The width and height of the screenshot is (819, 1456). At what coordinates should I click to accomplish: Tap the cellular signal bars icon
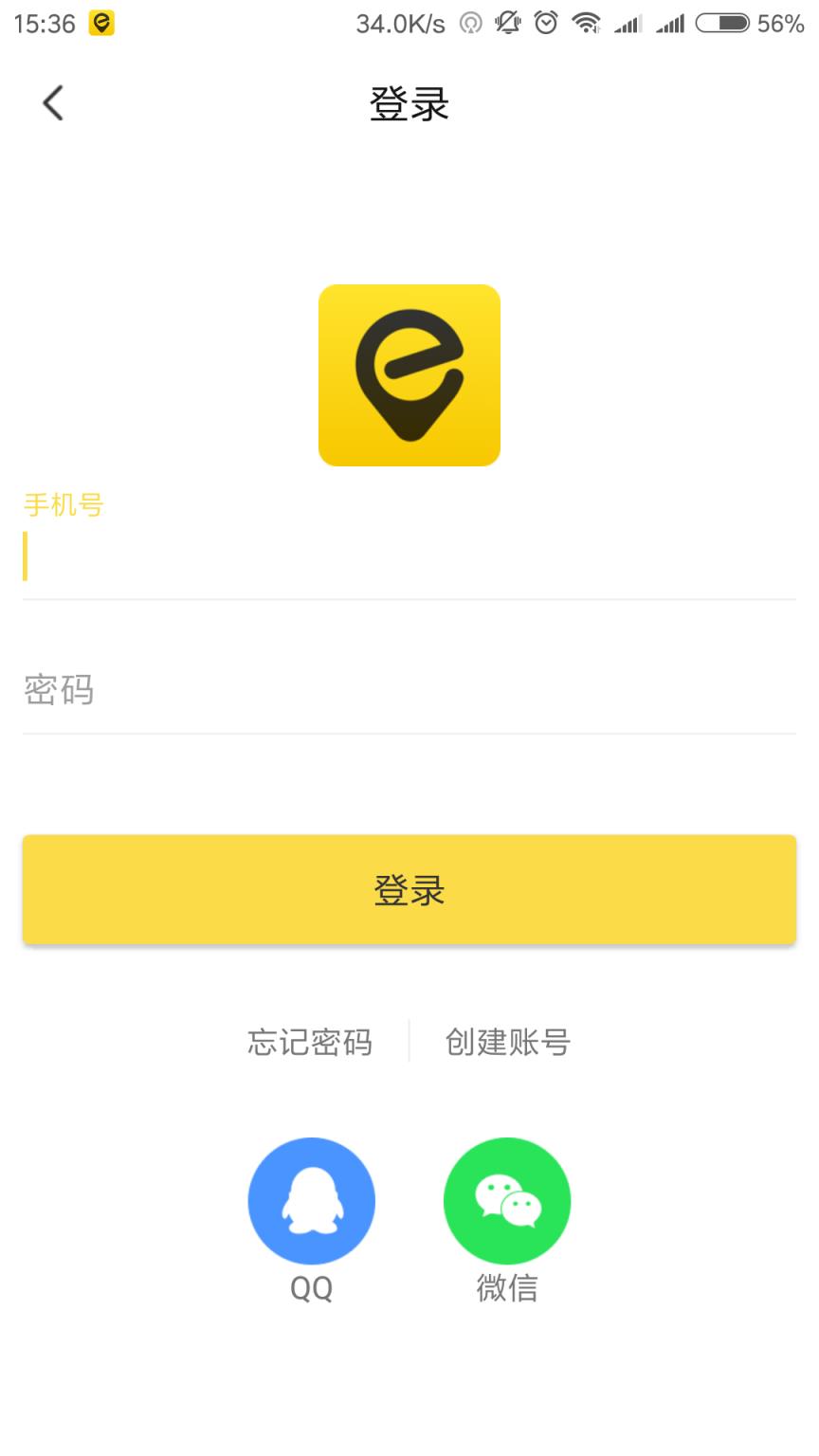pos(628,23)
